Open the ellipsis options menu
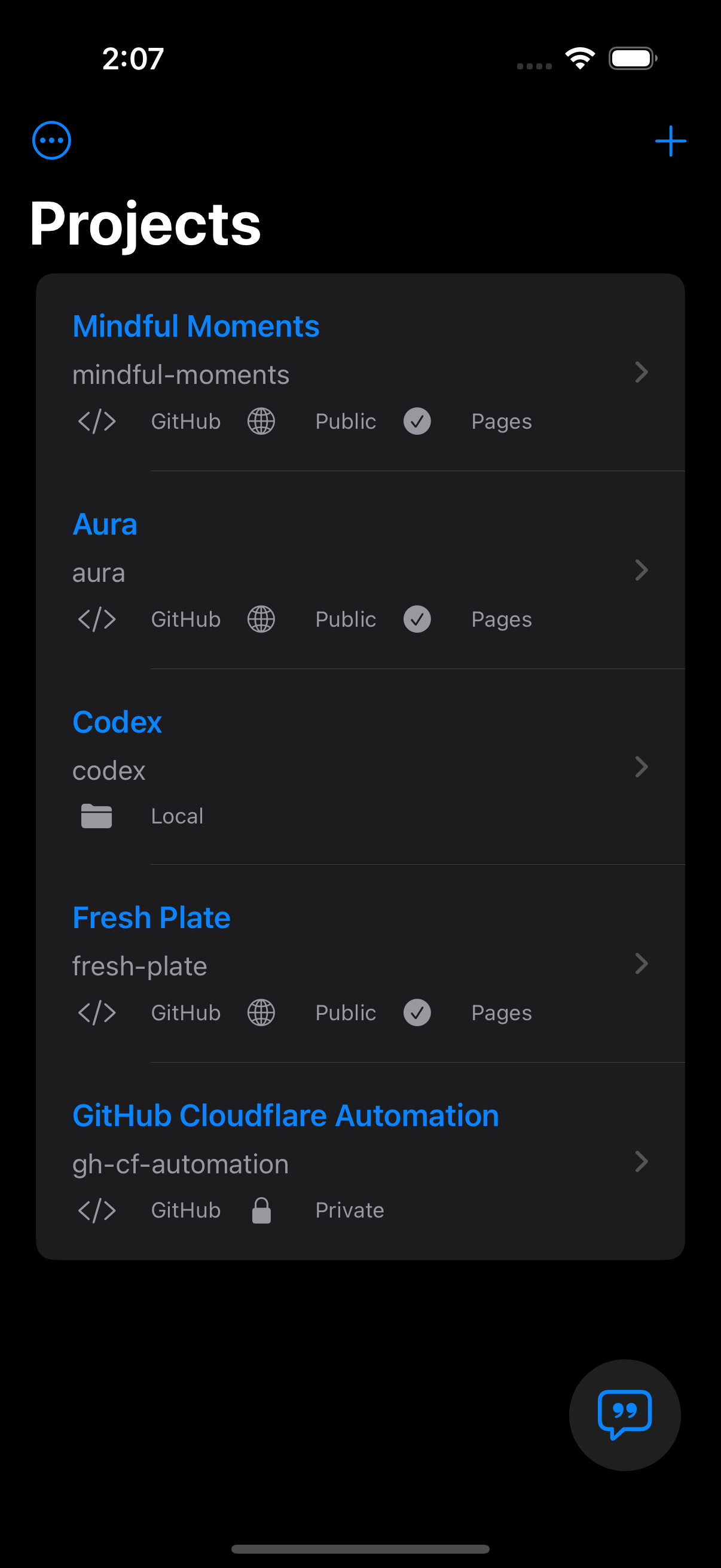The image size is (721, 1568). tap(51, 139)
